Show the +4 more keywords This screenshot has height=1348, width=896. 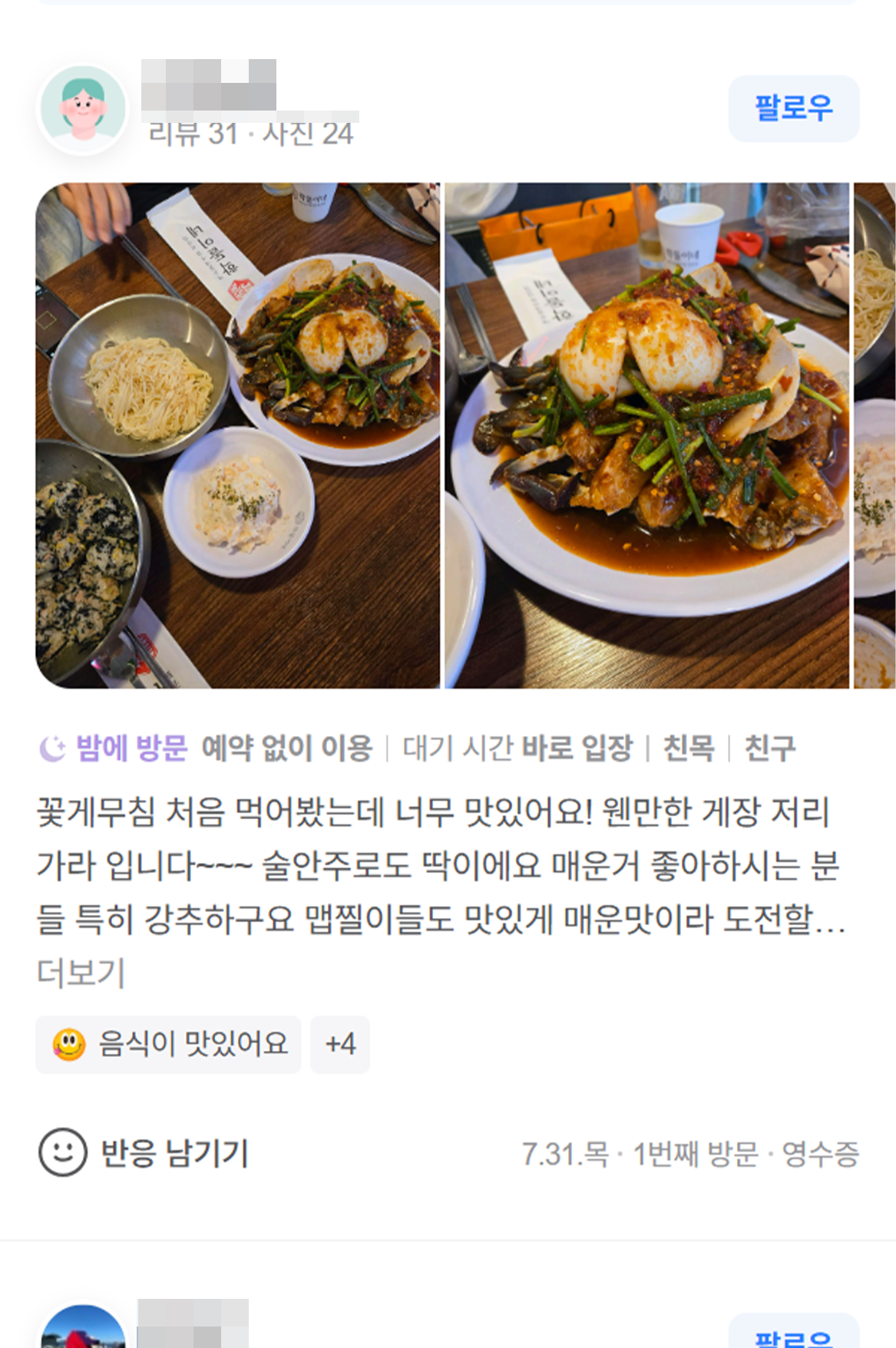[x=339, y=1044]
